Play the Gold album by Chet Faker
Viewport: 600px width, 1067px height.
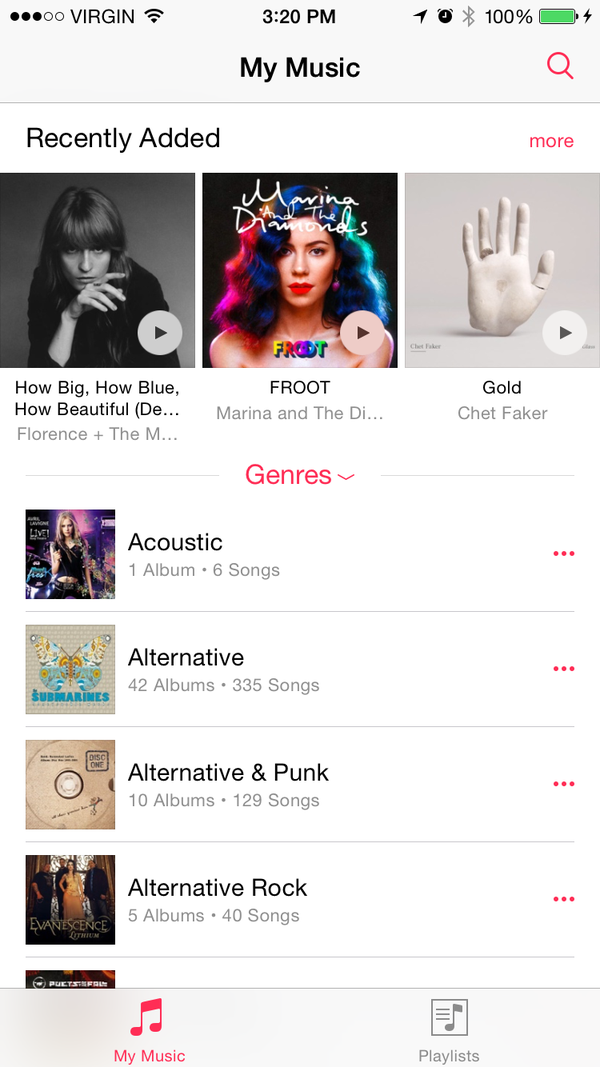[565, 333]
